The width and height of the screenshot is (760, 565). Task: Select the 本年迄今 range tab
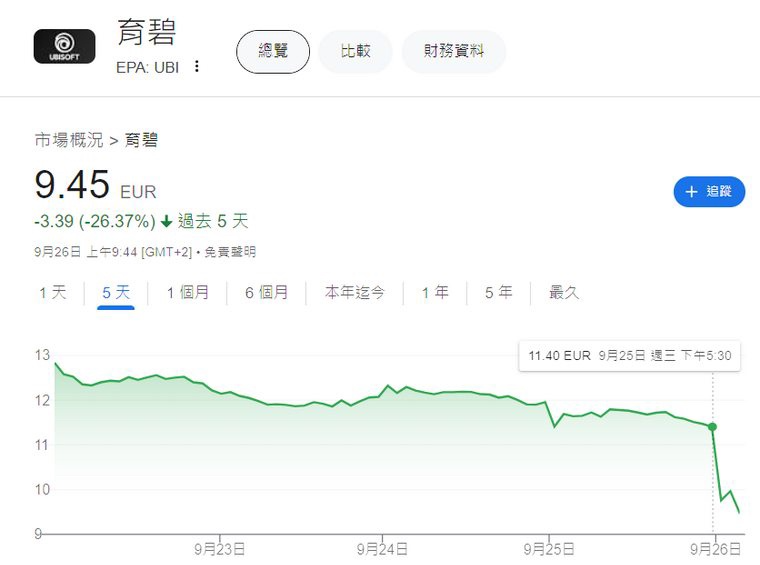click(354, 293)
